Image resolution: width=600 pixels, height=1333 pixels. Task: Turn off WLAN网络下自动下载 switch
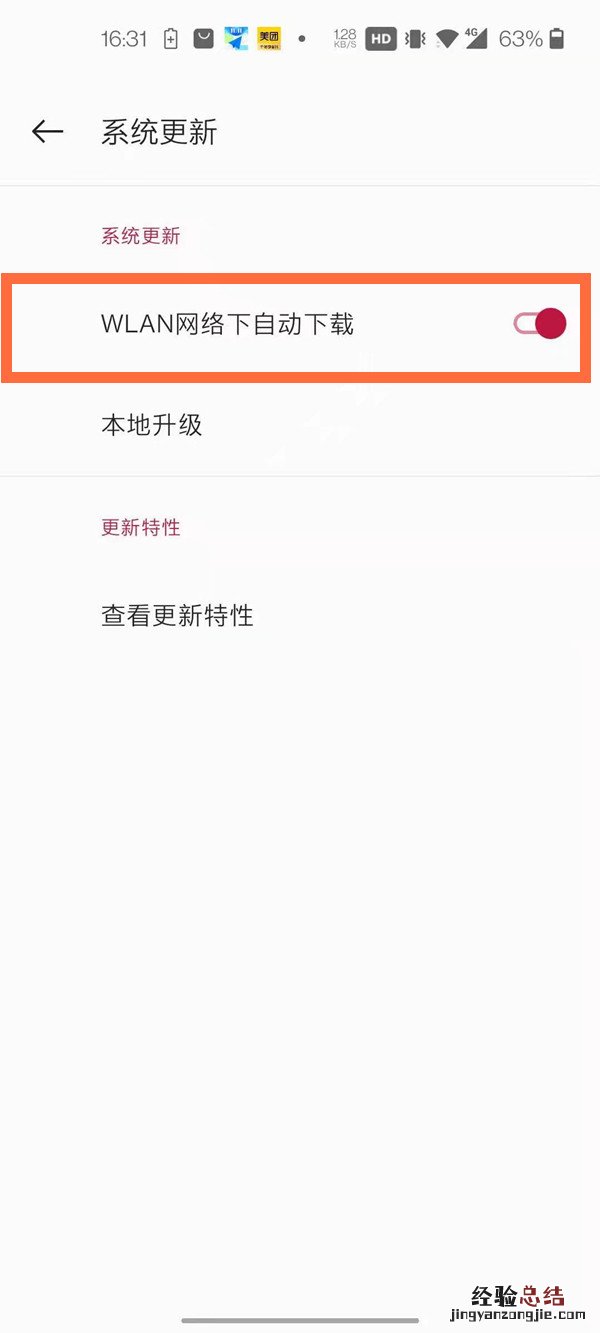(x=540, y=323)
